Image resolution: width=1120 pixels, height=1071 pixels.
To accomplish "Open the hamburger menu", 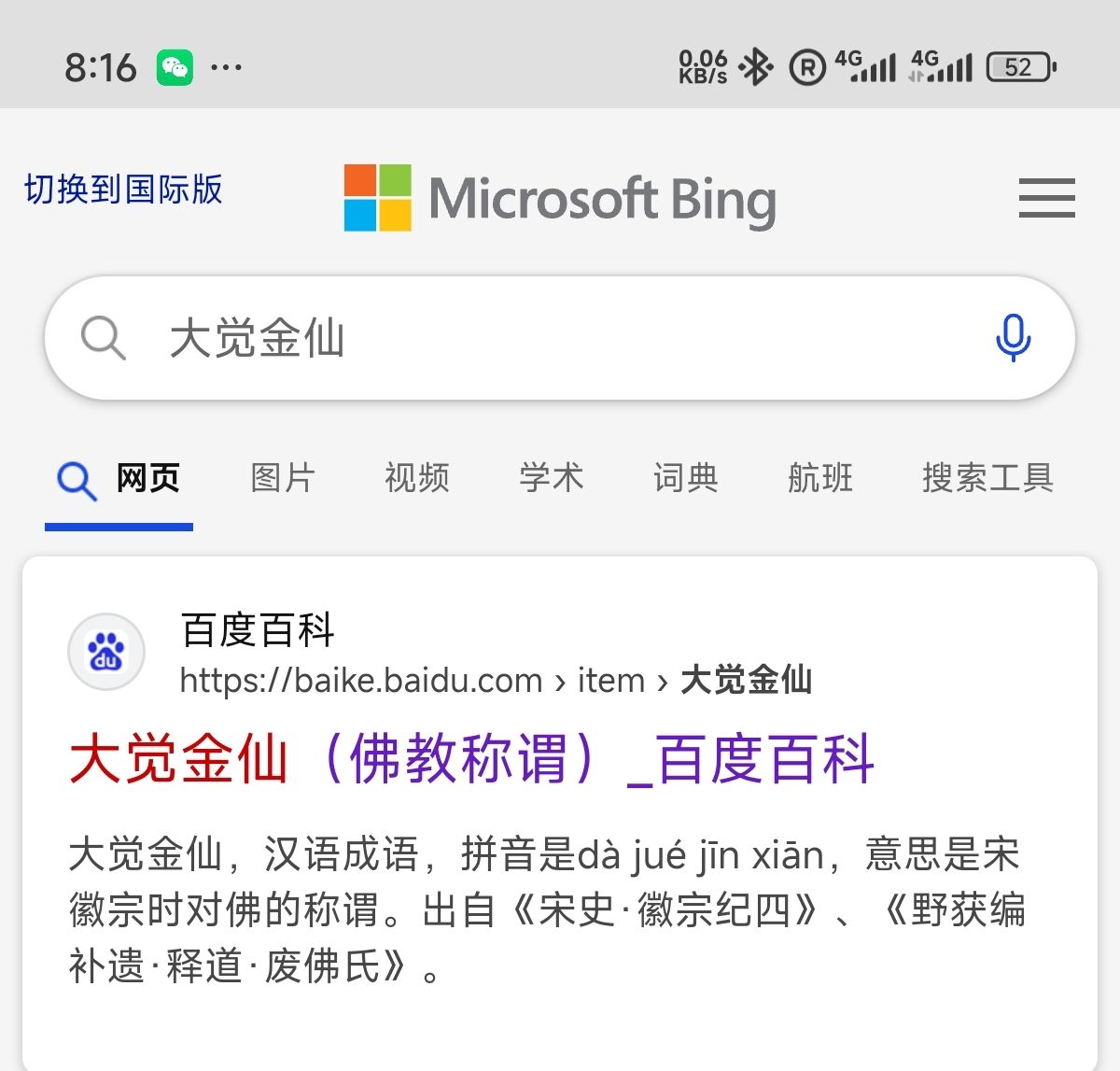I will (x=1046, y=198).
